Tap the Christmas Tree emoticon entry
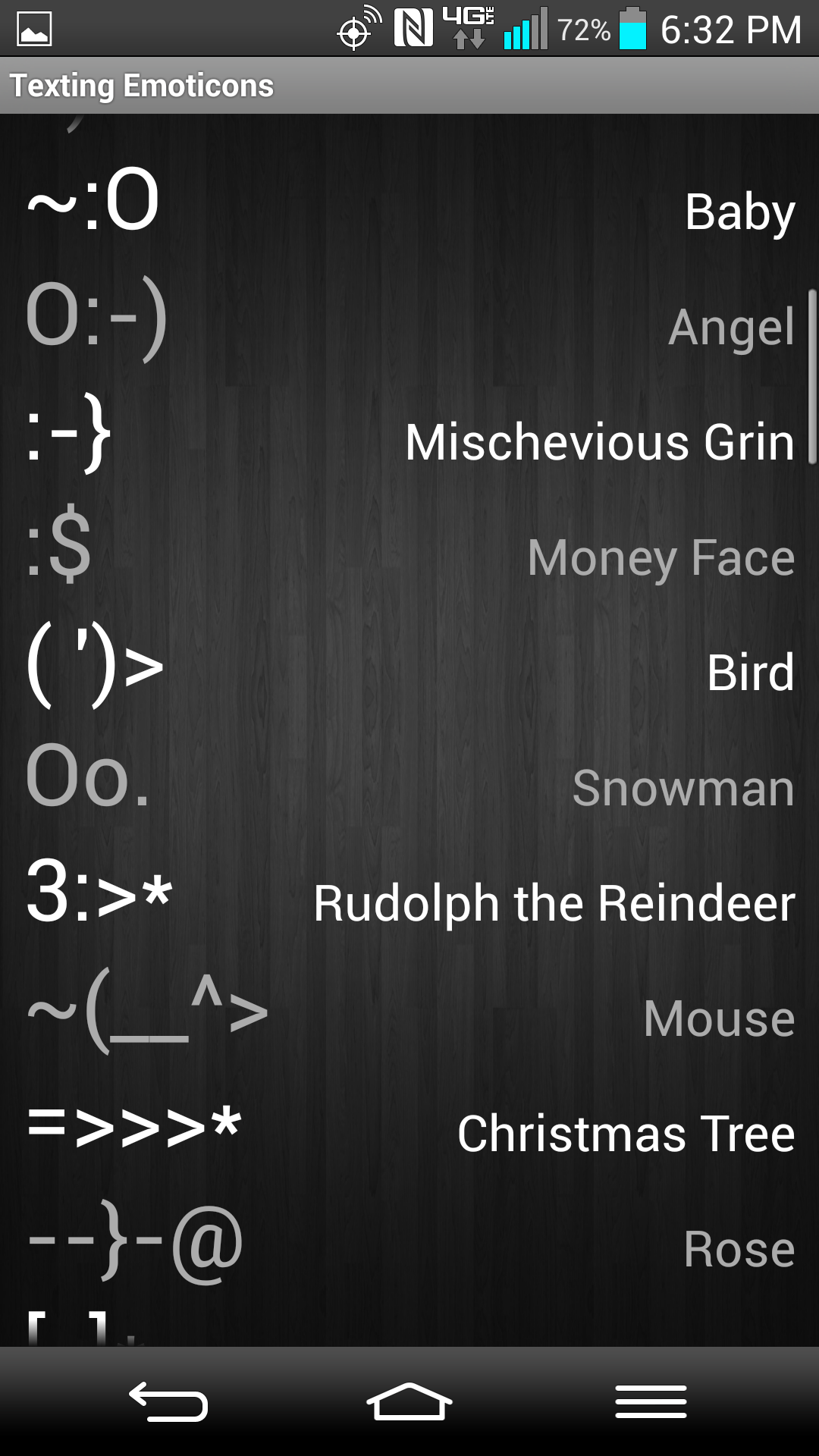The height and width of the screenshot is (1456, 819). click(409, 1132)
